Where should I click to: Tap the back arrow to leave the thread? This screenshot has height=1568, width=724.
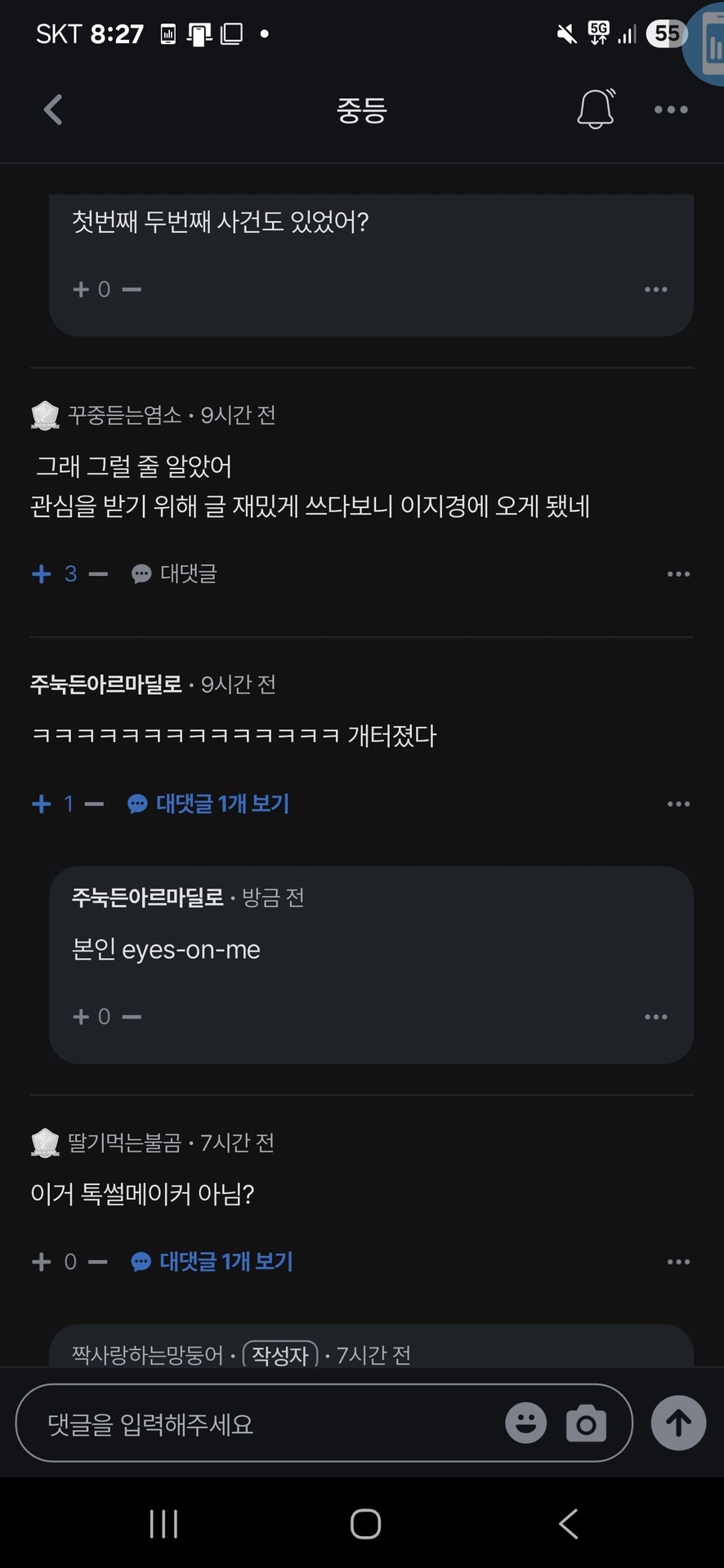point(52,109)
